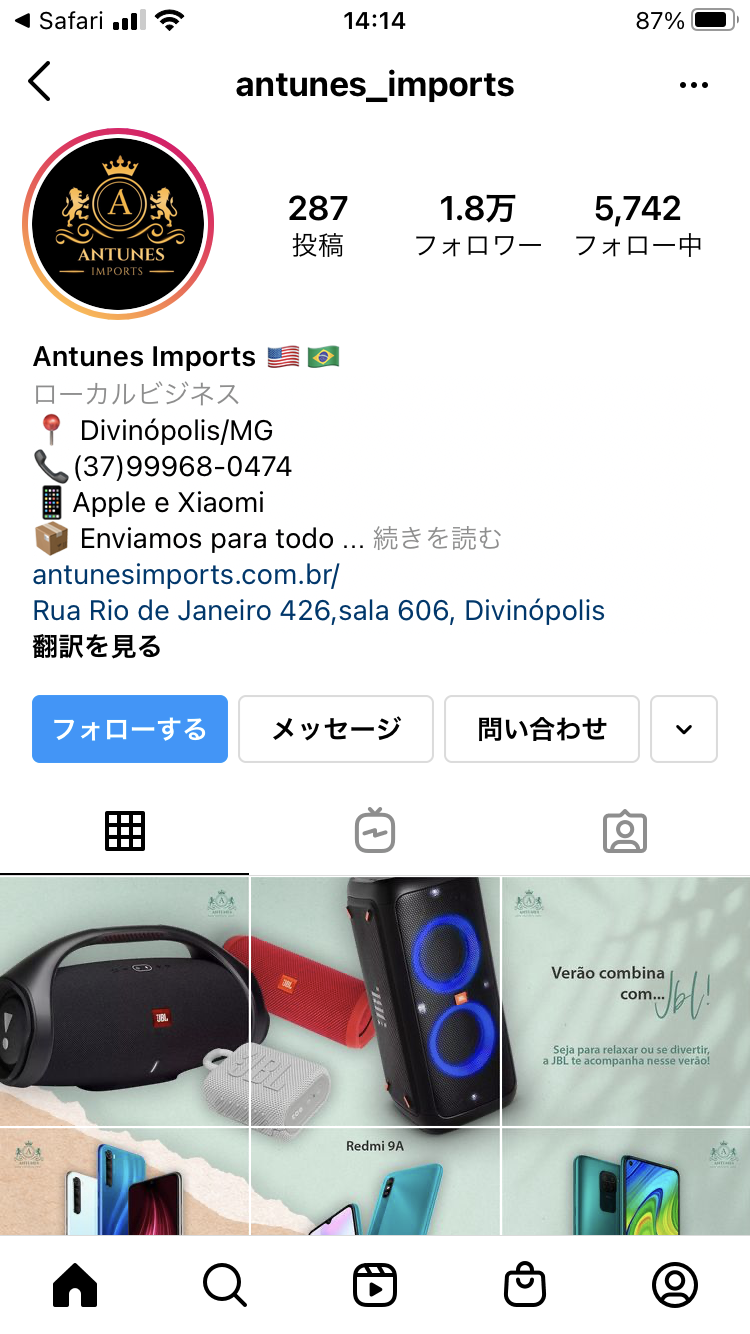Image resolution: width=750 pixels, height=1334 pixels.
Task: Open the three-dot overflow menu
Action: click(x=693, y=85)
